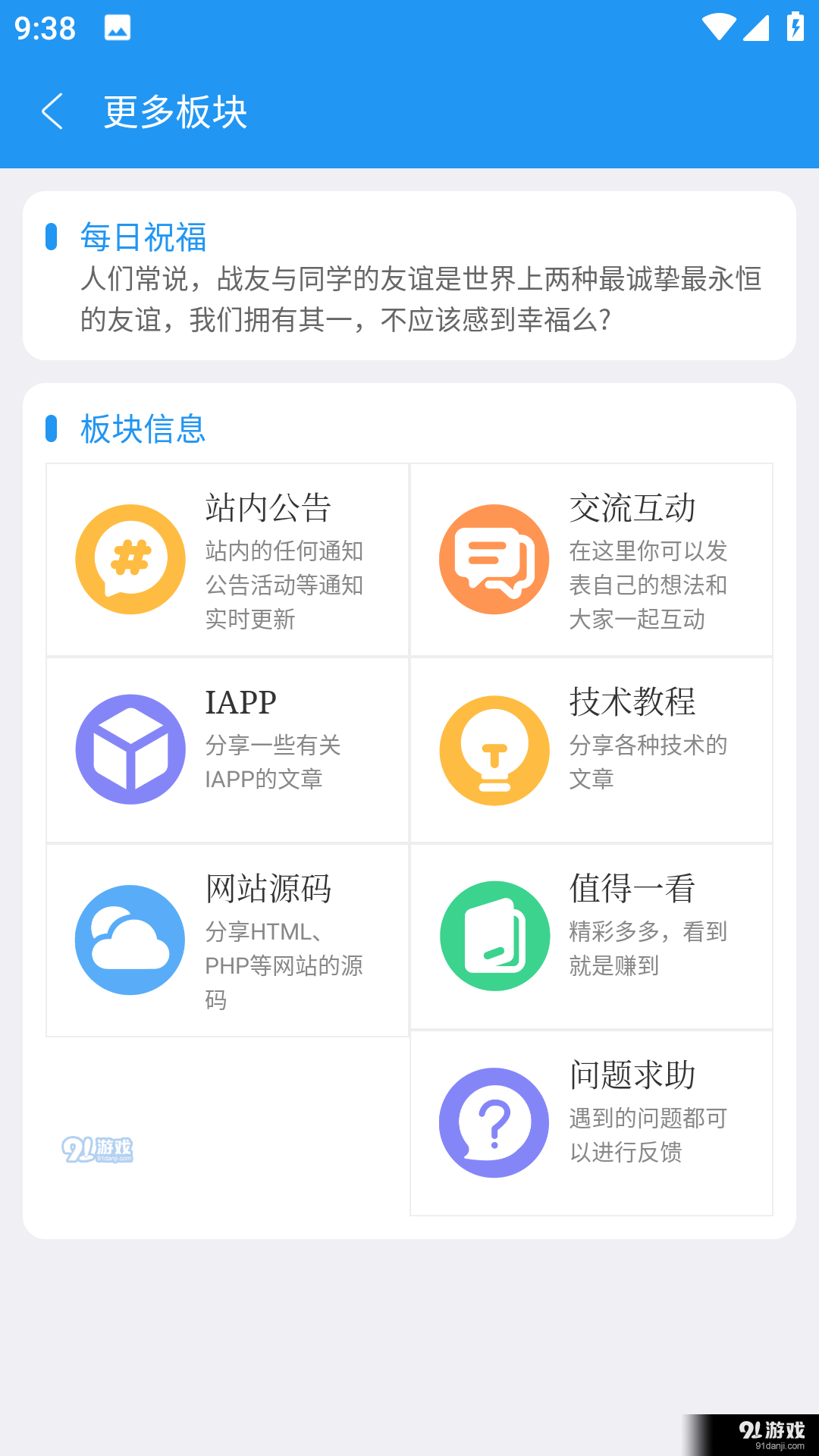Tap the 网站源码 blue cloud icon
Viewport: 819px width, 1456px height.
[x=130, y=940]
